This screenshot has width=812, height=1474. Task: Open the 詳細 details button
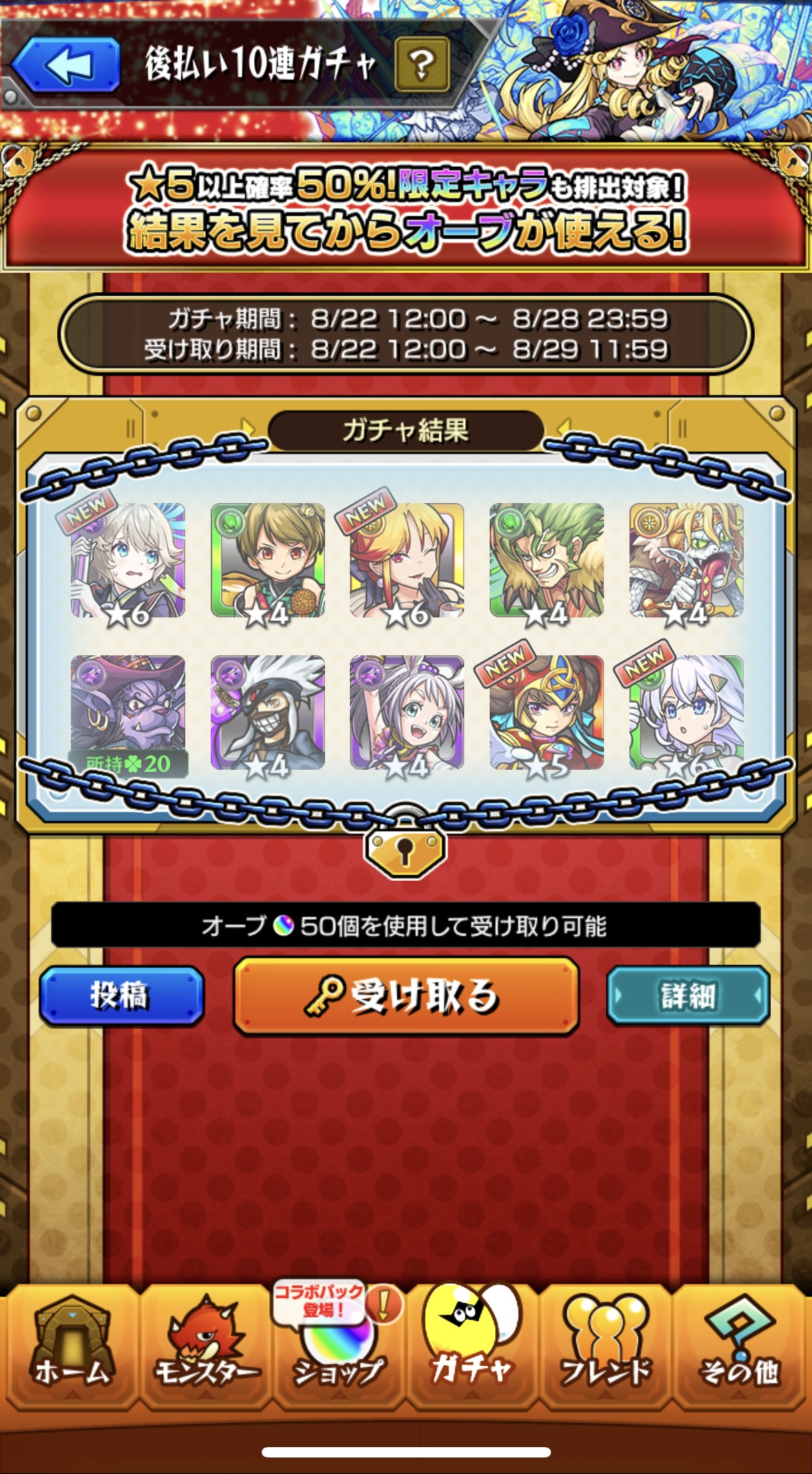click(688, 996)
